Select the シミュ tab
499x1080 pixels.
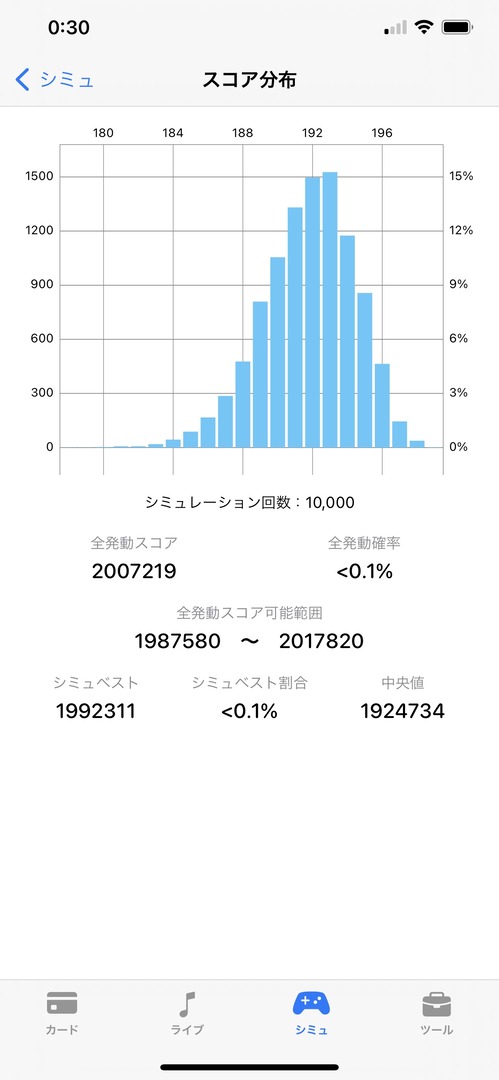312,1012
